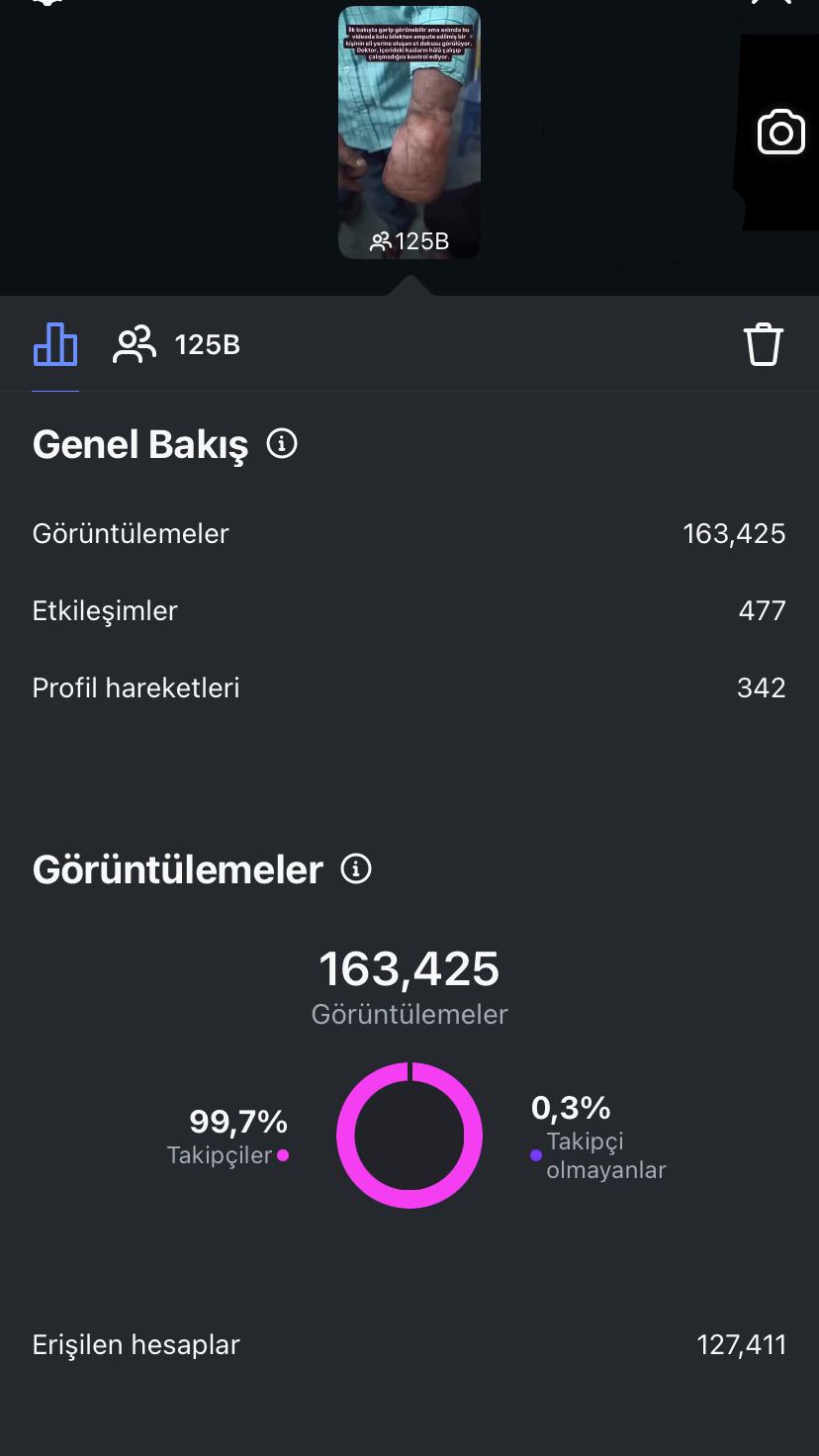Viewport: 819px width, 1456px height.
Task: Open the camera icon
Action: (x=781, y=133)
